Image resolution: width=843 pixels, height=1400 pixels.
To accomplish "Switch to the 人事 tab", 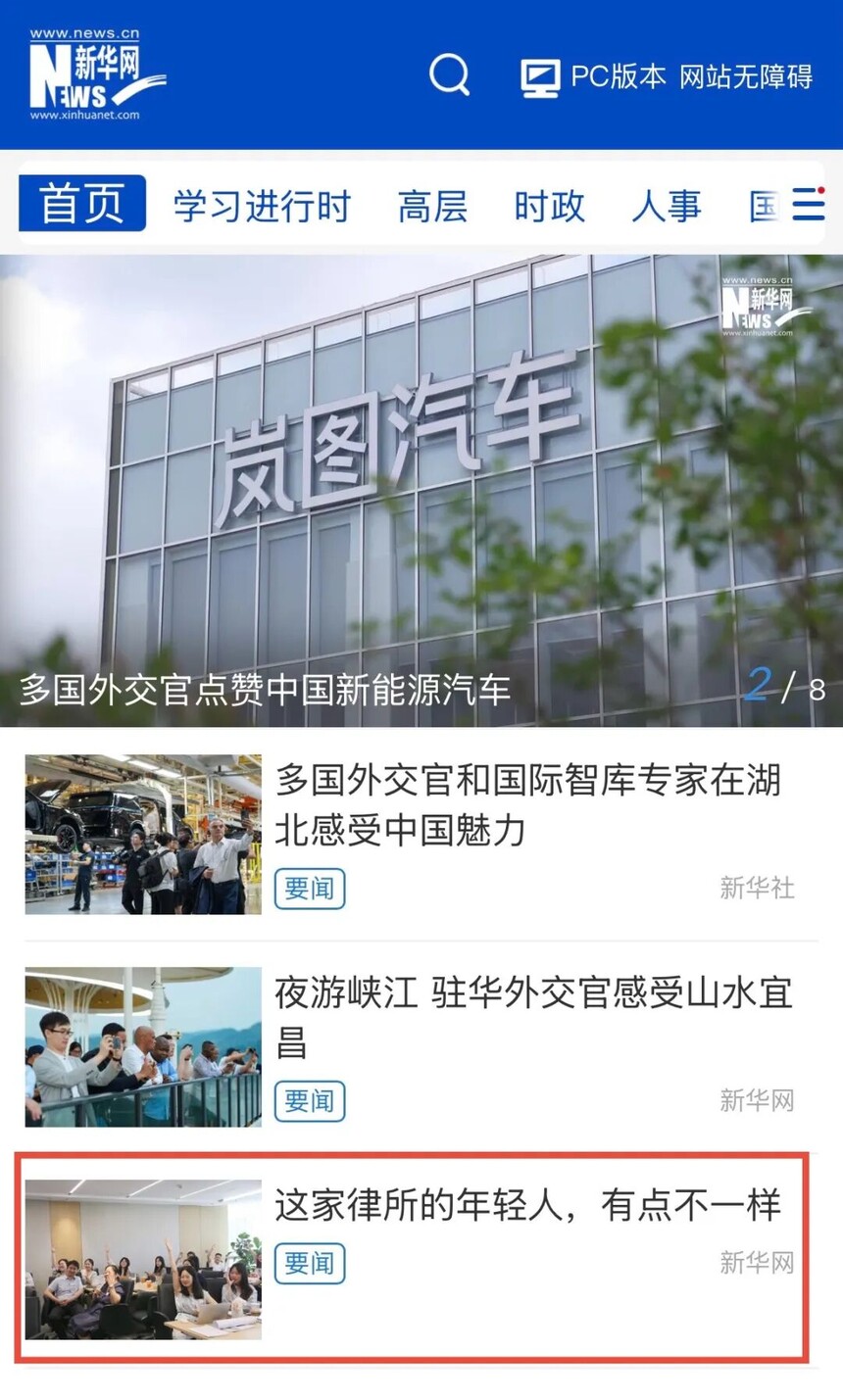I will click(x=667, y=206).
